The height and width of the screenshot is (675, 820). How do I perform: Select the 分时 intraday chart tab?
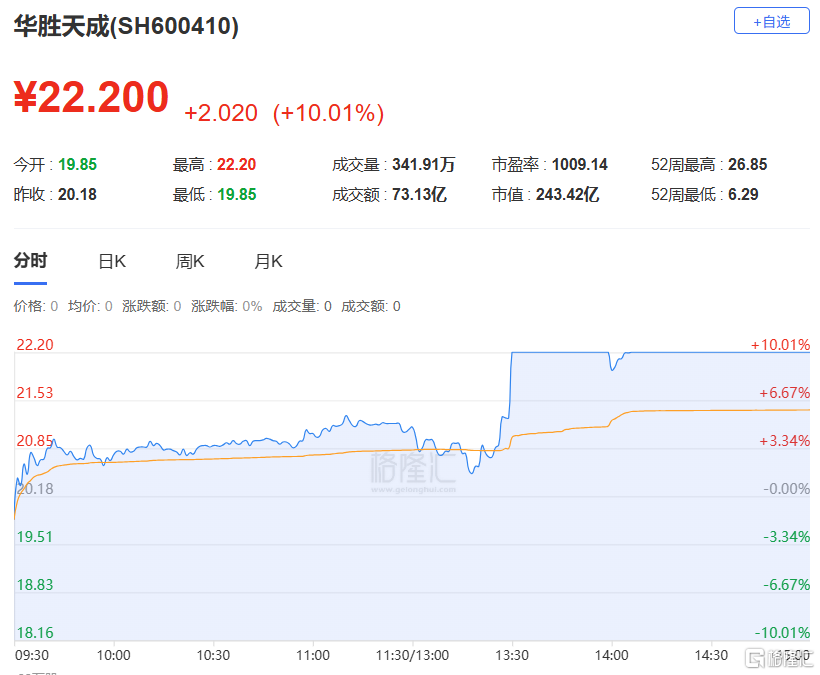pos(30,262)
